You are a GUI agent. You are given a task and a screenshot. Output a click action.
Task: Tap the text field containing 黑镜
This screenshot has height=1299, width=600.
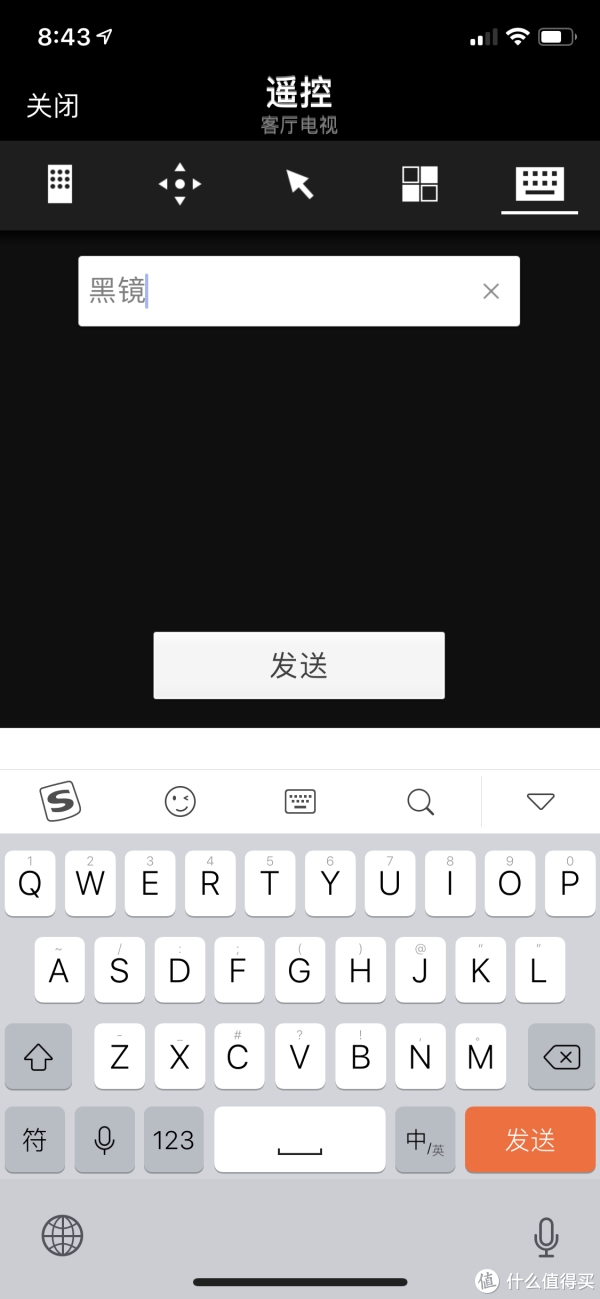tap(299, 291)
